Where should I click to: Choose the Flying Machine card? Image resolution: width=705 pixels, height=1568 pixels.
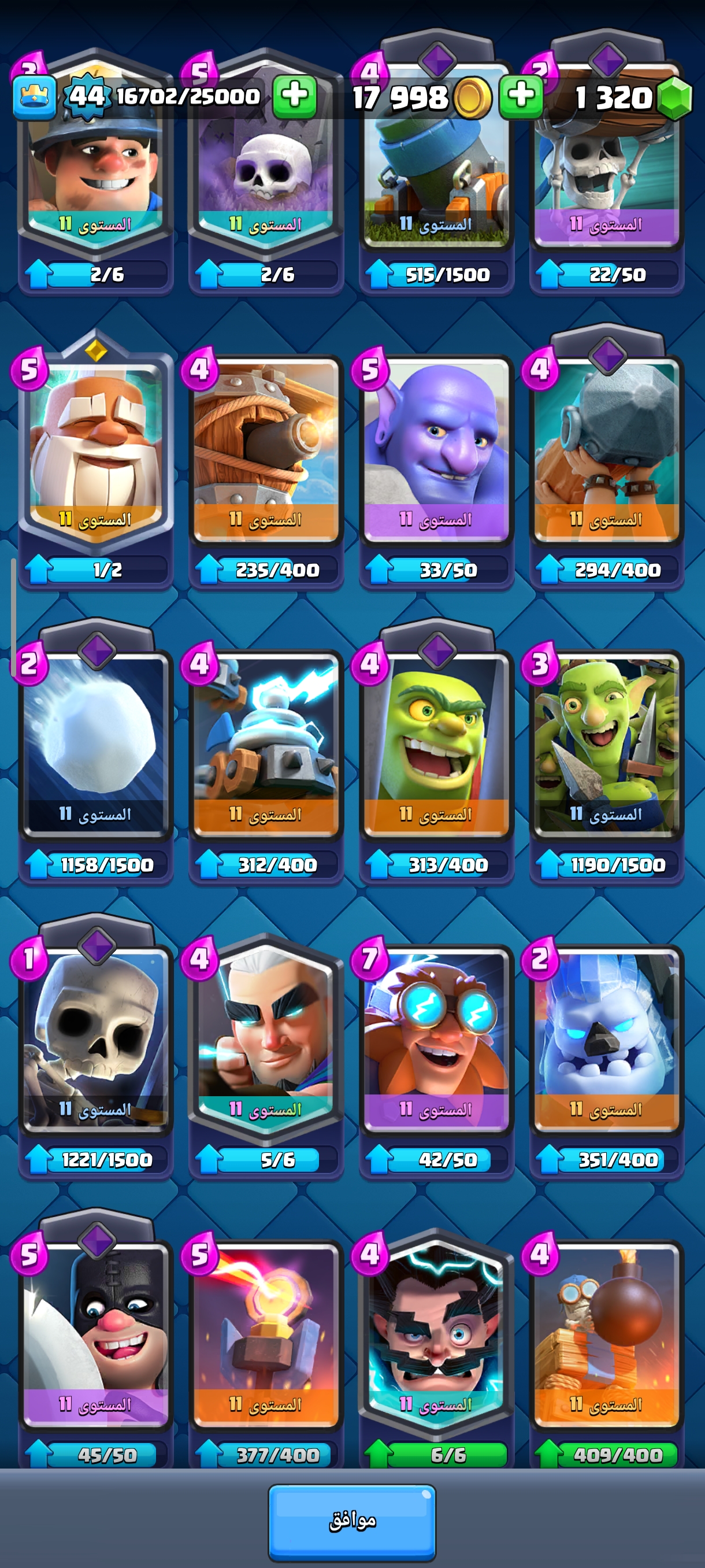[266, 450]
